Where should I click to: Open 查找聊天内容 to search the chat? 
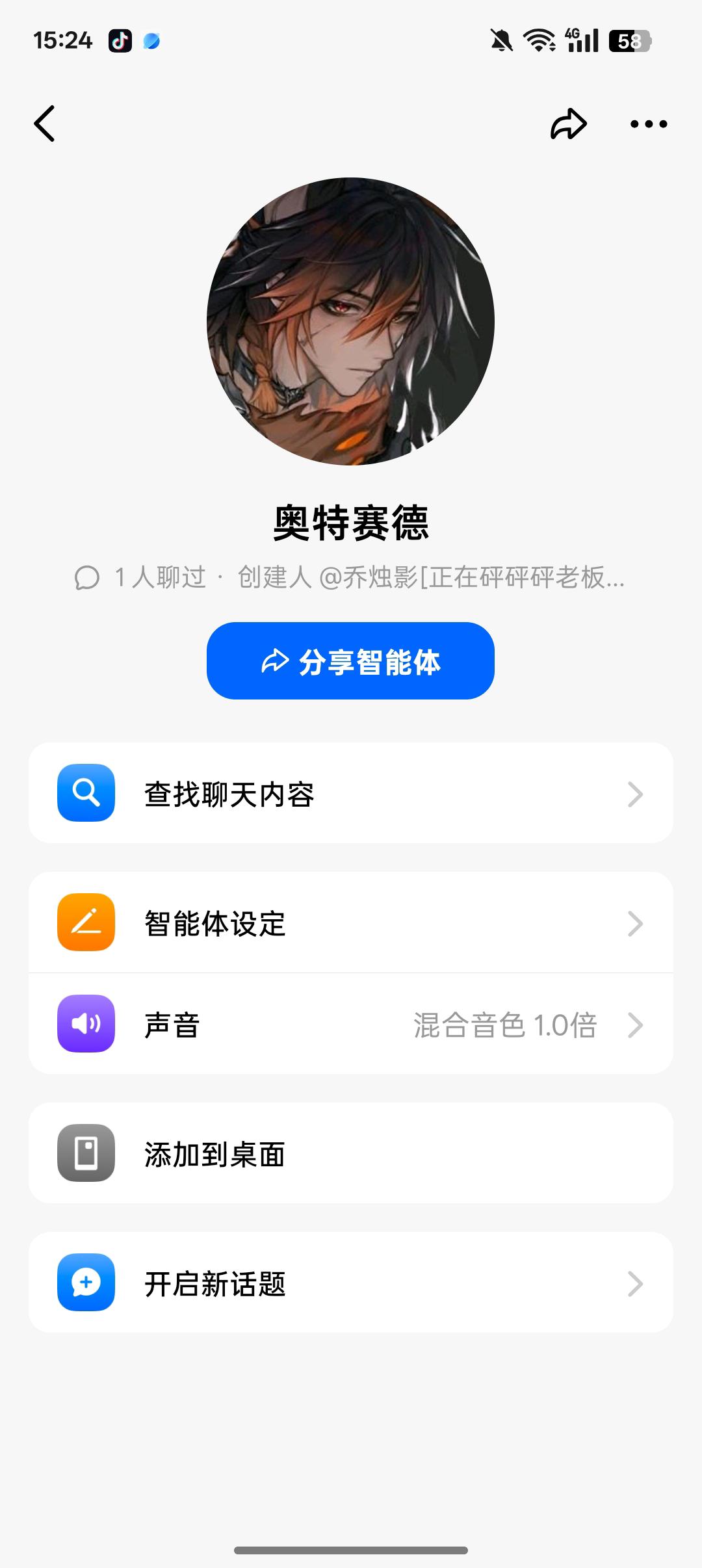tap(350, 794)
